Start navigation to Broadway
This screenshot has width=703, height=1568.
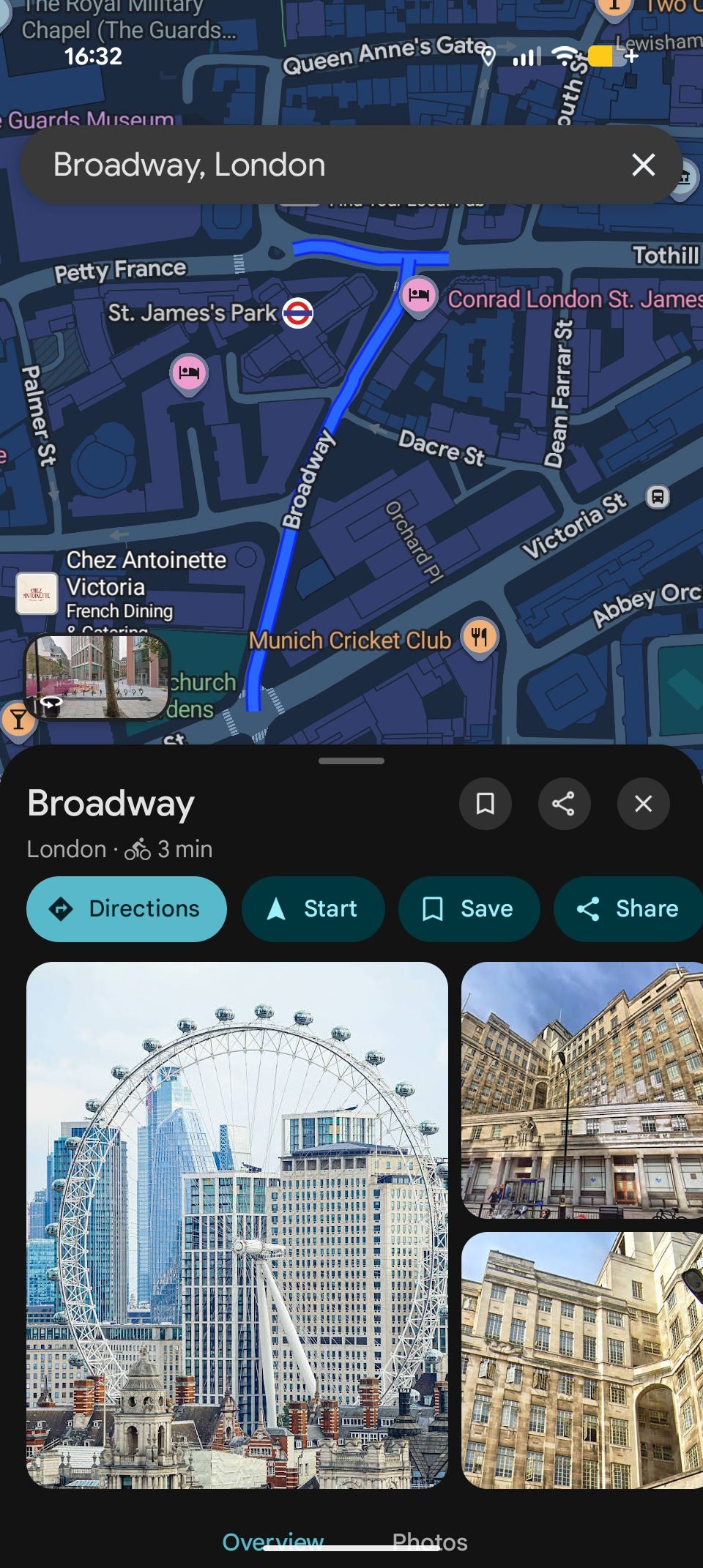313,908
